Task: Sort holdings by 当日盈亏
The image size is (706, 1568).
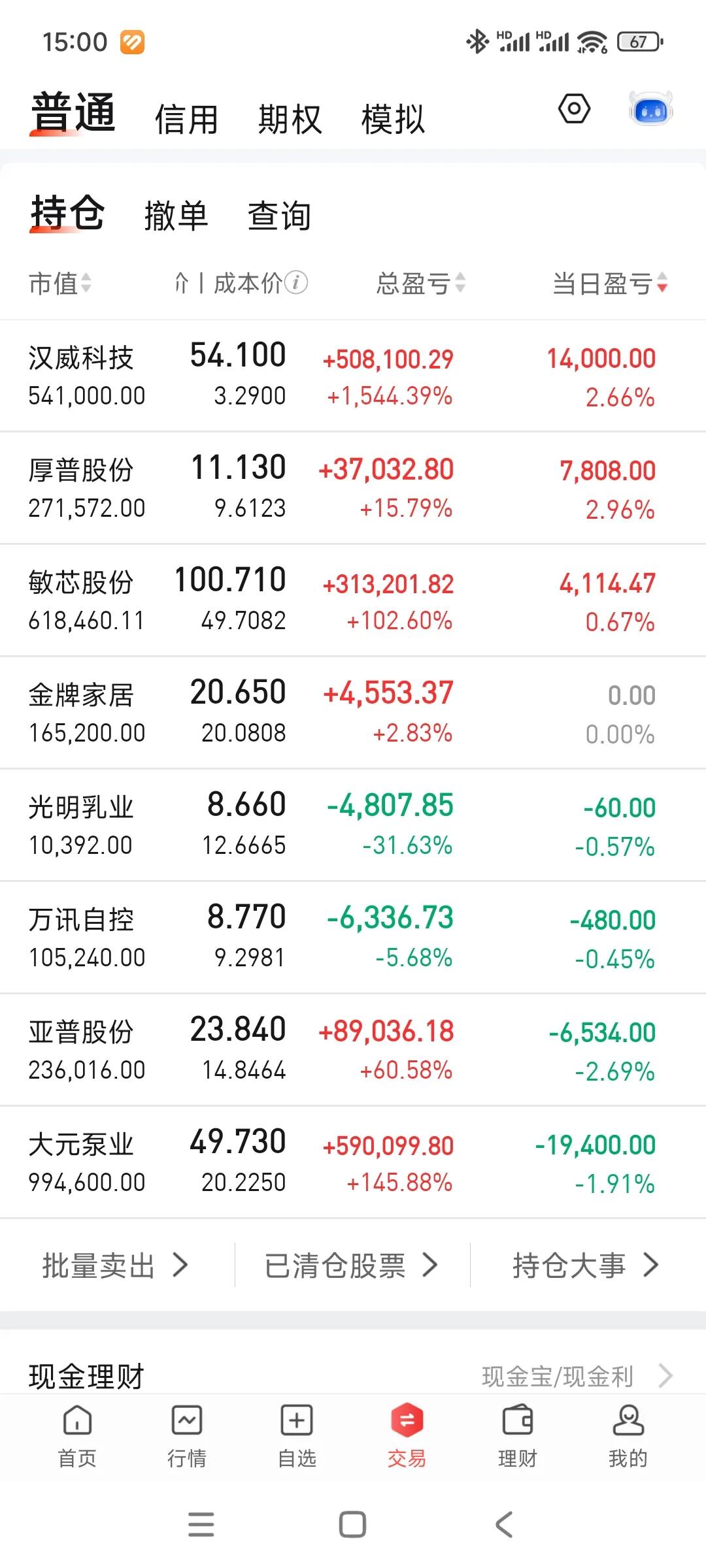Action: (609, 284)
